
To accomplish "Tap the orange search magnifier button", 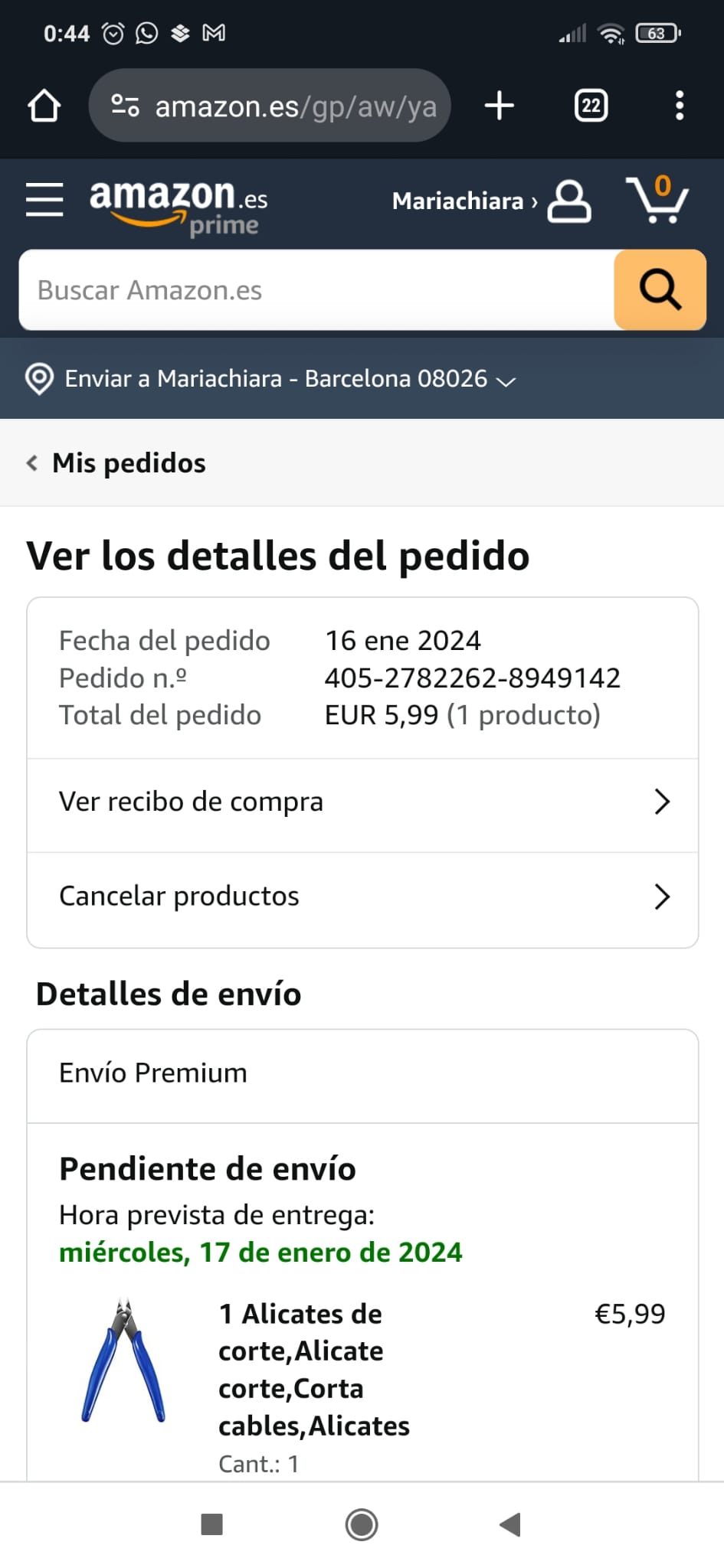I will coord(660,290).
